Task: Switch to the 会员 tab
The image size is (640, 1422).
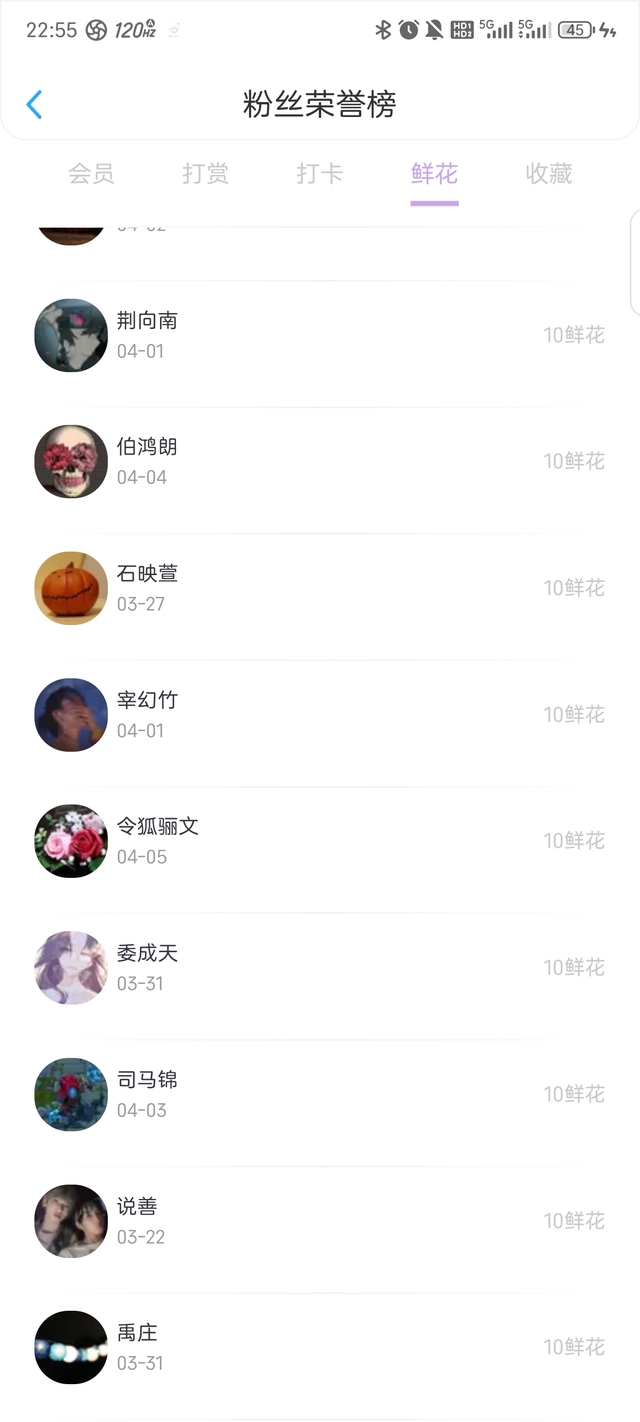Action: point(91,174)
